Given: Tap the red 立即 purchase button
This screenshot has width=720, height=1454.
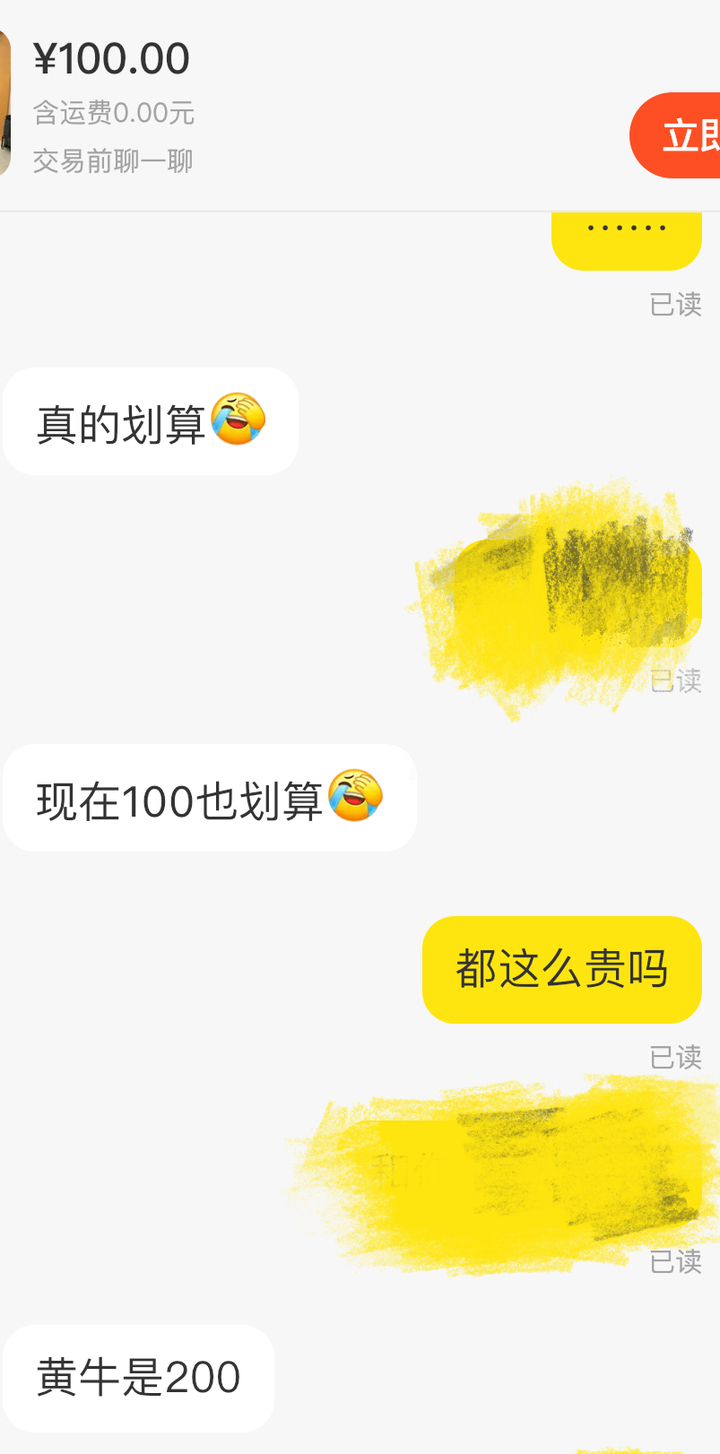Looking at the screenshot, I should coord(685,136).
